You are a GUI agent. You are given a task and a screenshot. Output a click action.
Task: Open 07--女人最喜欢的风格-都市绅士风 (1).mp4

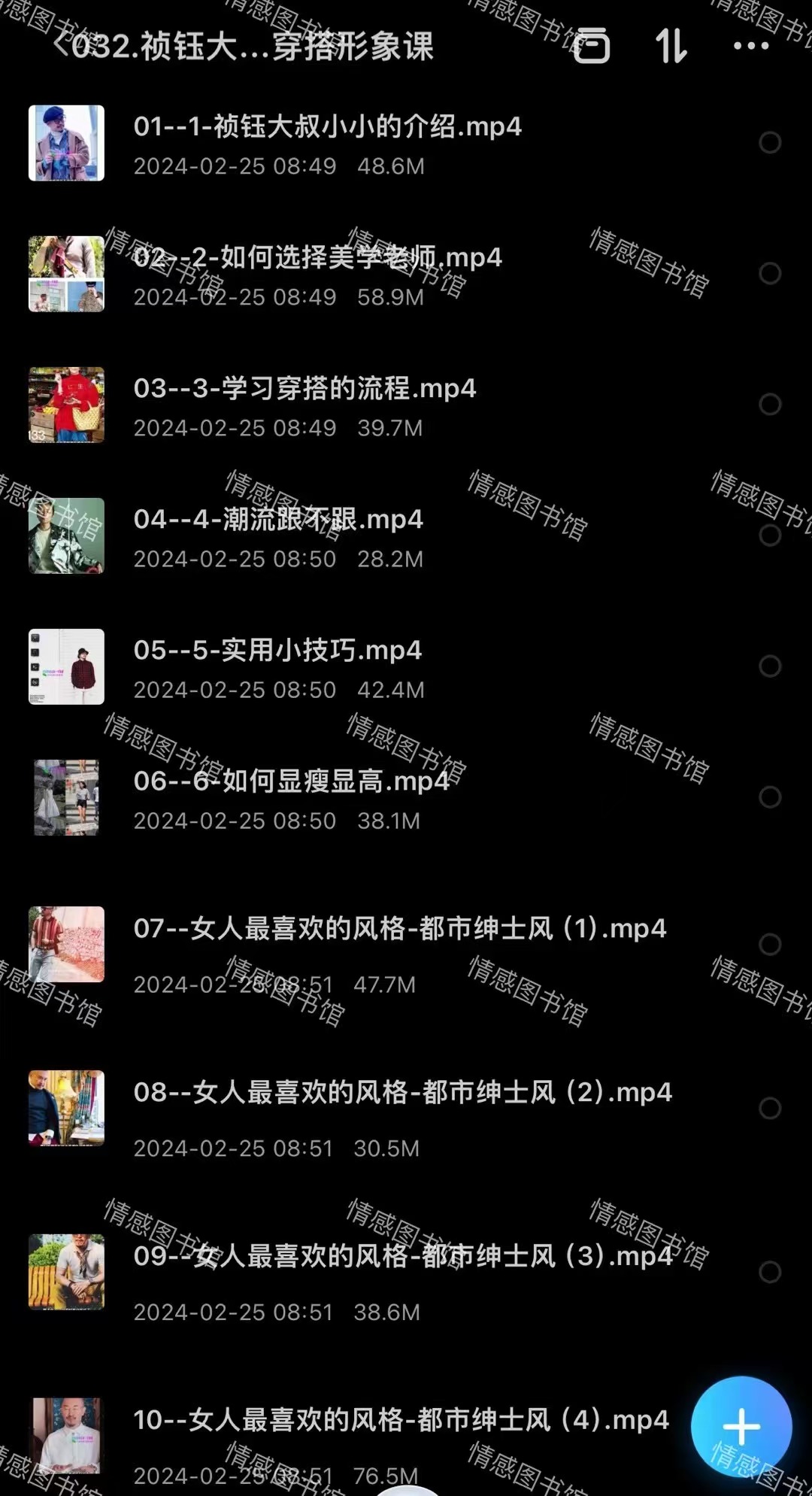[399, 928]
